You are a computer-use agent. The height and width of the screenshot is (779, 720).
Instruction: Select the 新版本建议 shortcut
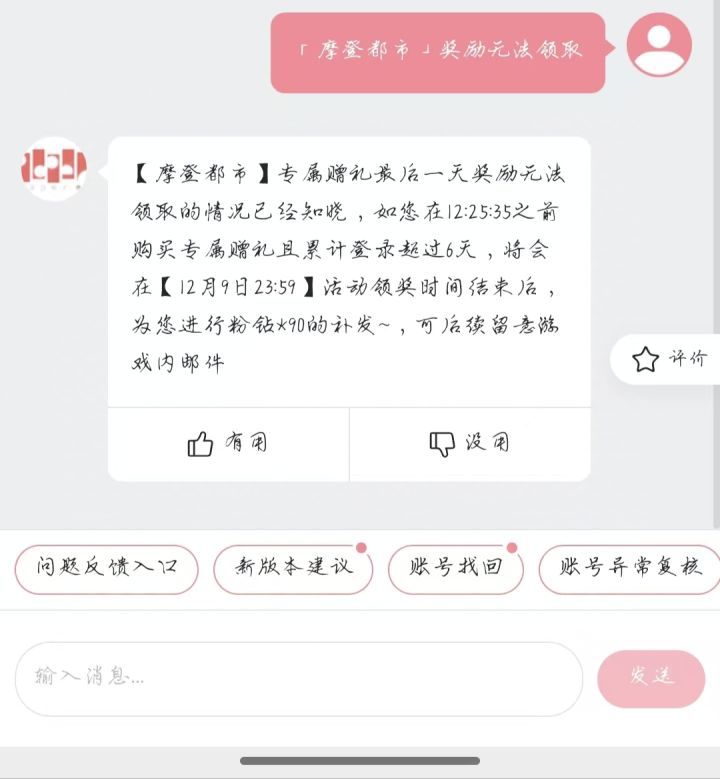pyautogui.click(x=293, y=568)
